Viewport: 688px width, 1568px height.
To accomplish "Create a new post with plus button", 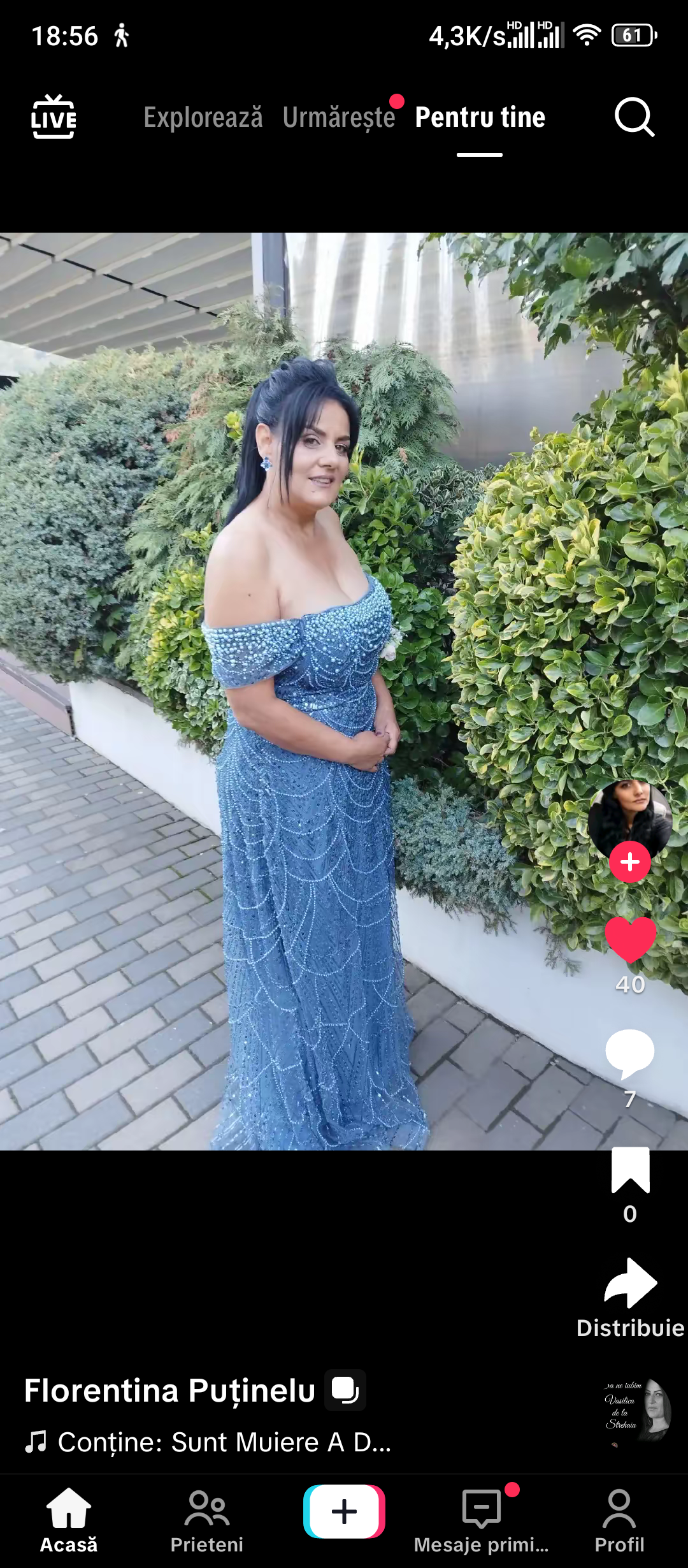I will (344, 1512).
